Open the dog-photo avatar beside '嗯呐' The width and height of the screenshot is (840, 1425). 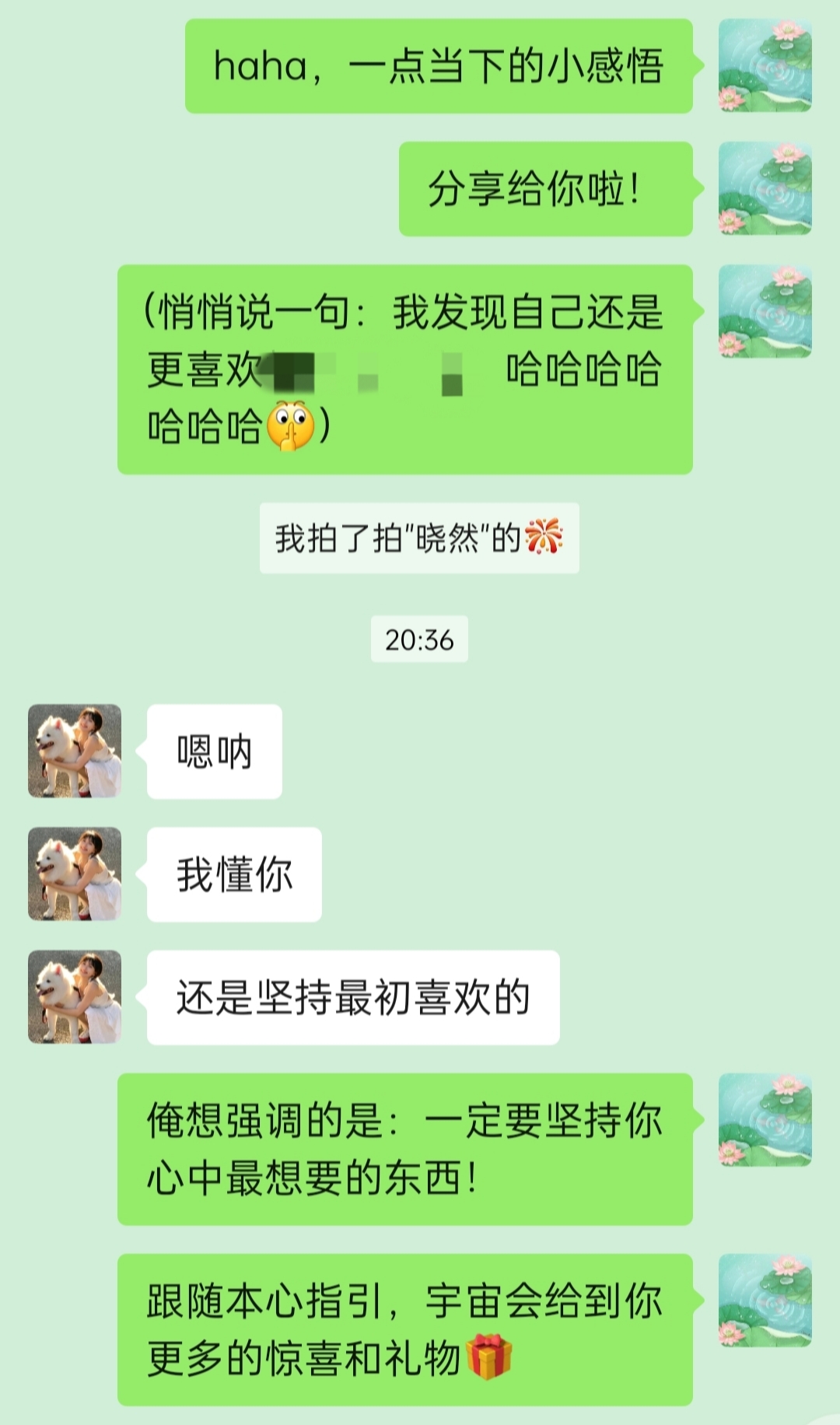pyautogui.click(x=75, y=751)
